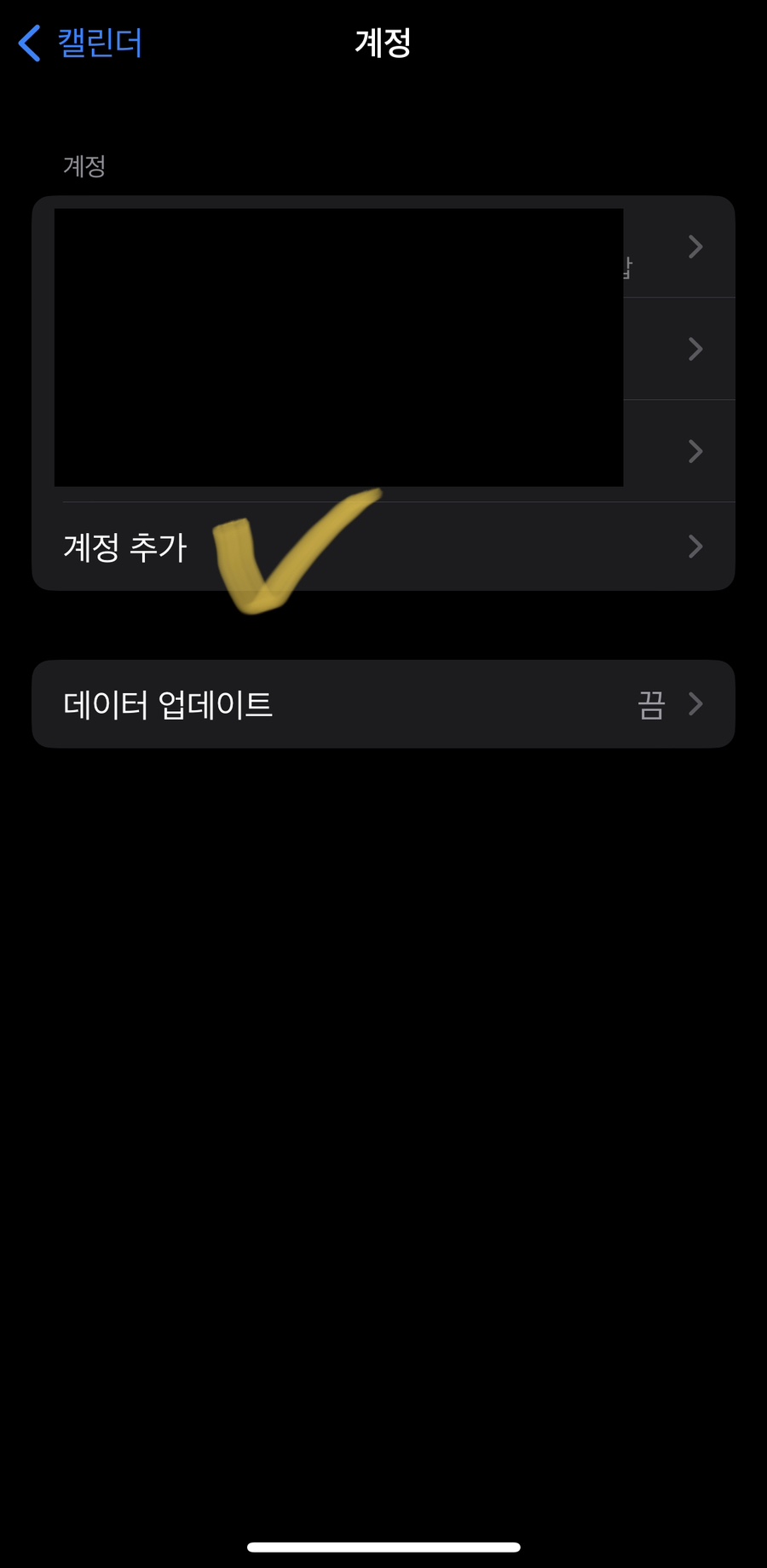Open the 계정 추가 row

[383, 547]
